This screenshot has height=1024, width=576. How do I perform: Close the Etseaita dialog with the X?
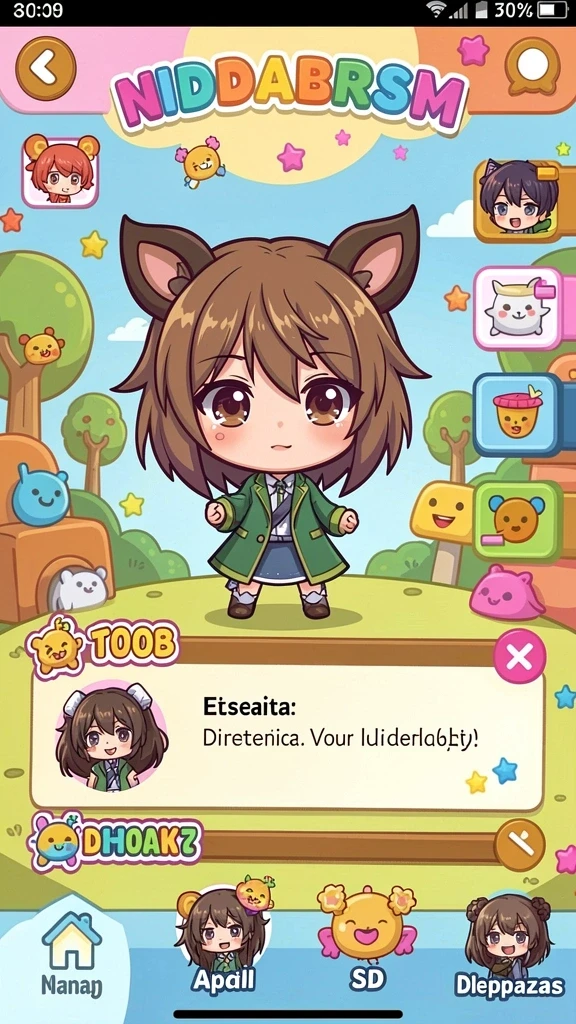(x=519, y=656)
